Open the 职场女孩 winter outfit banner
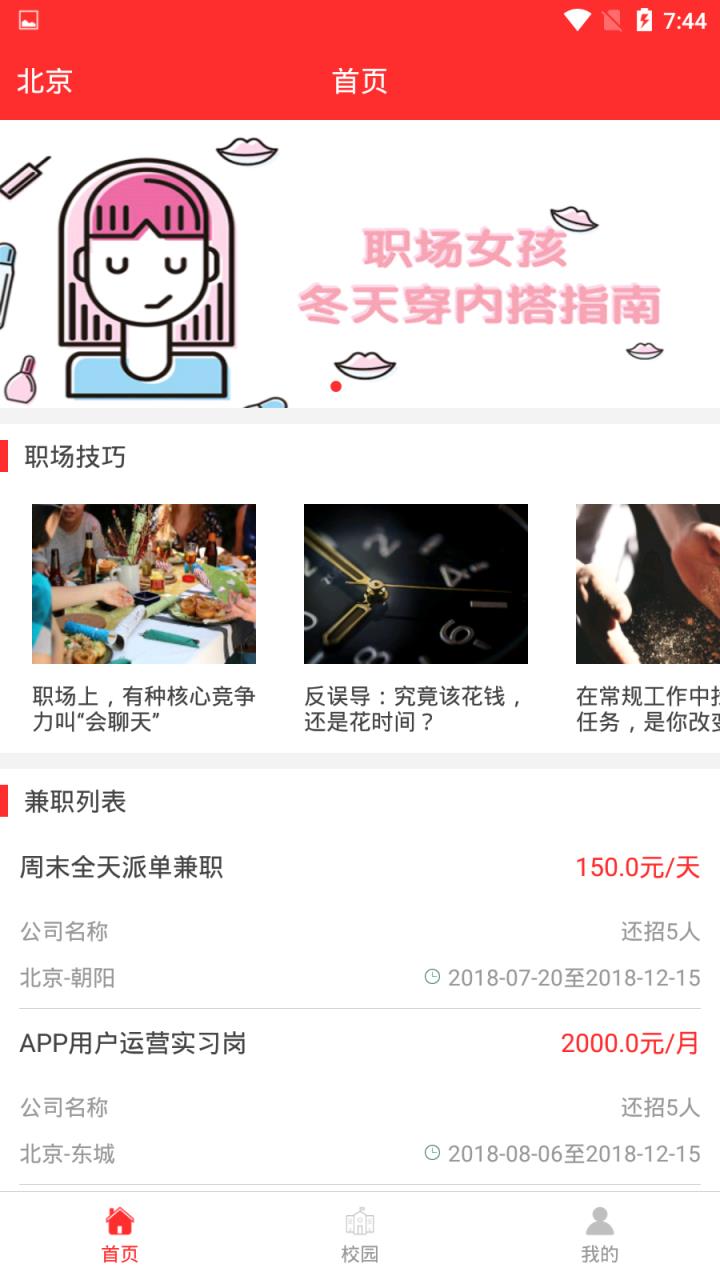720x1280 pixels. 360,265
